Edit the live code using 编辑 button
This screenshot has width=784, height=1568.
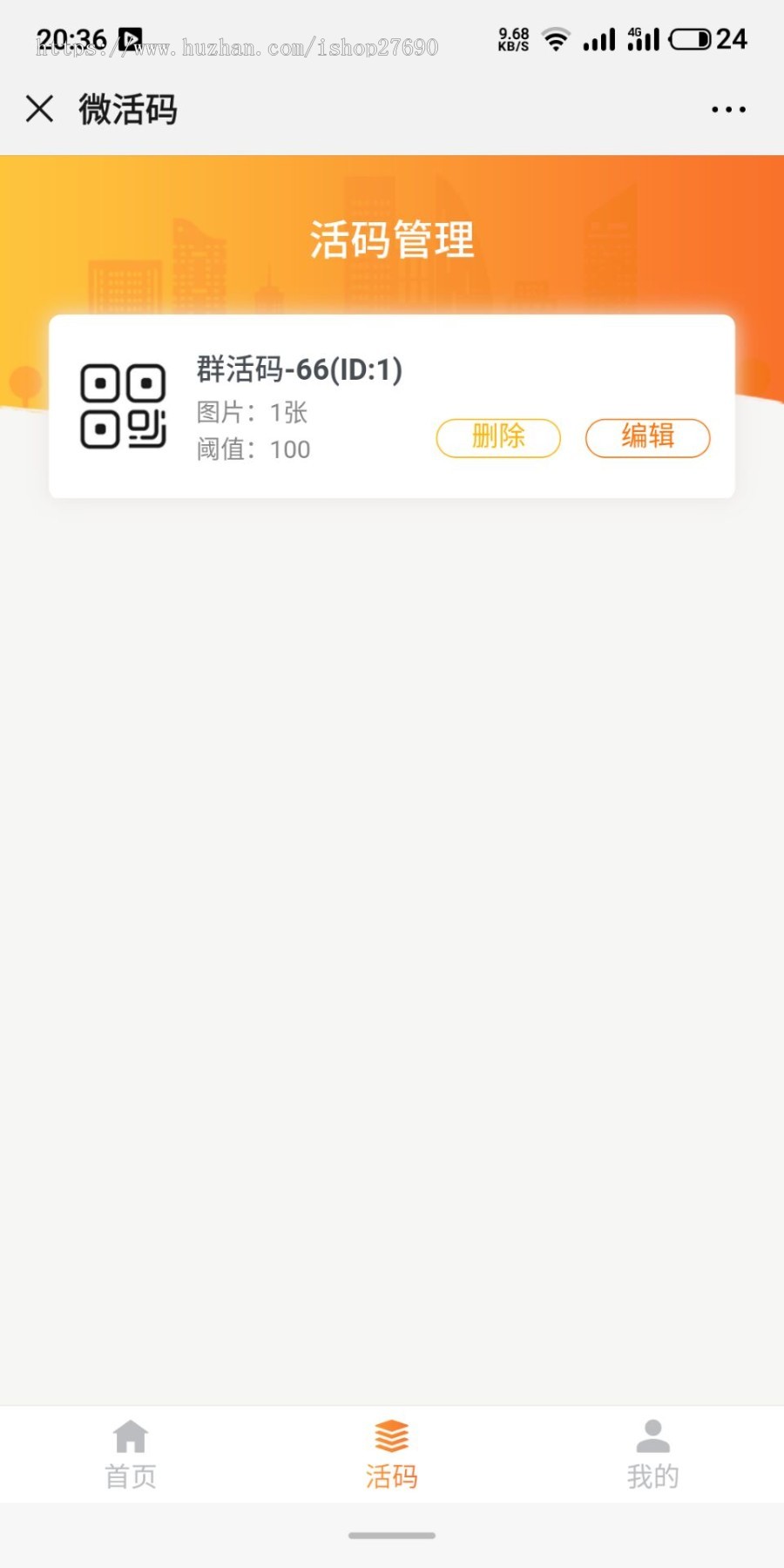pyautogui.click(x=647, y=438)
